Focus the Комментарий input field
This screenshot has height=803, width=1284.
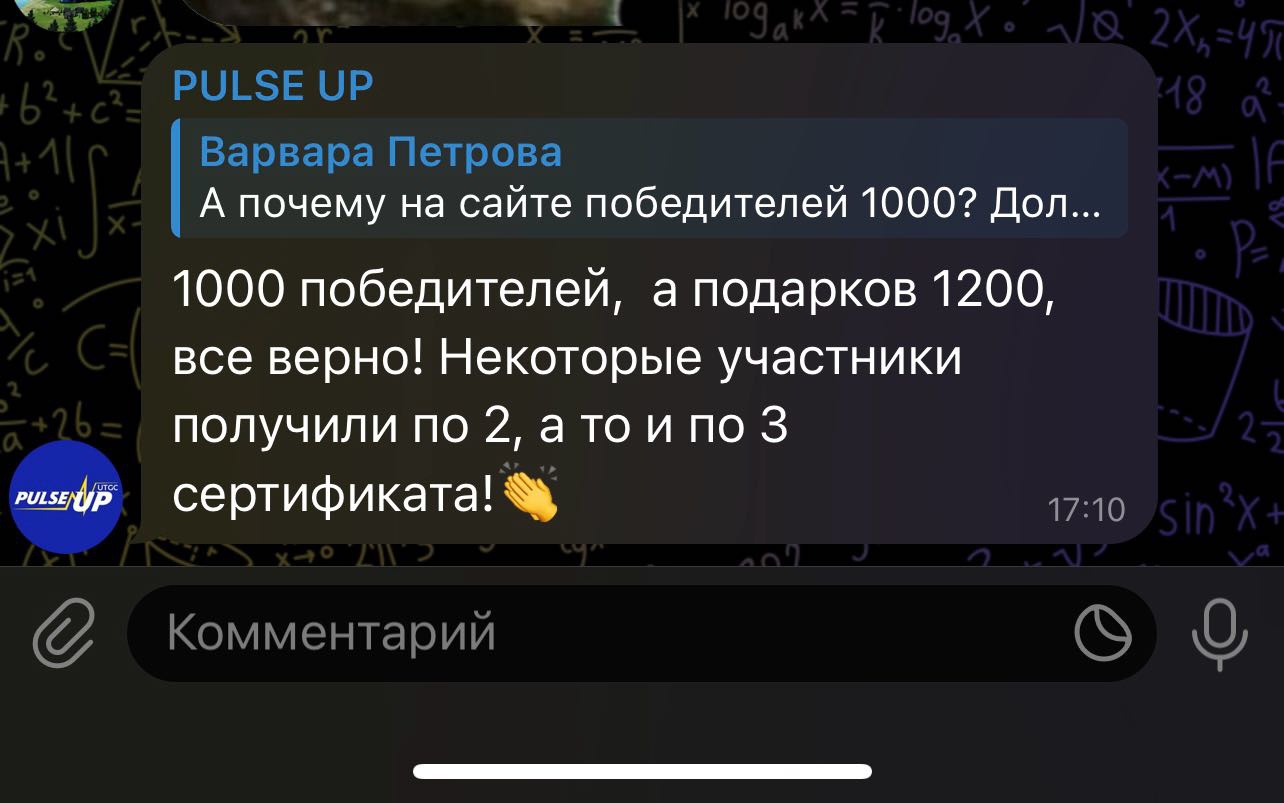click(x=600, y=633)
